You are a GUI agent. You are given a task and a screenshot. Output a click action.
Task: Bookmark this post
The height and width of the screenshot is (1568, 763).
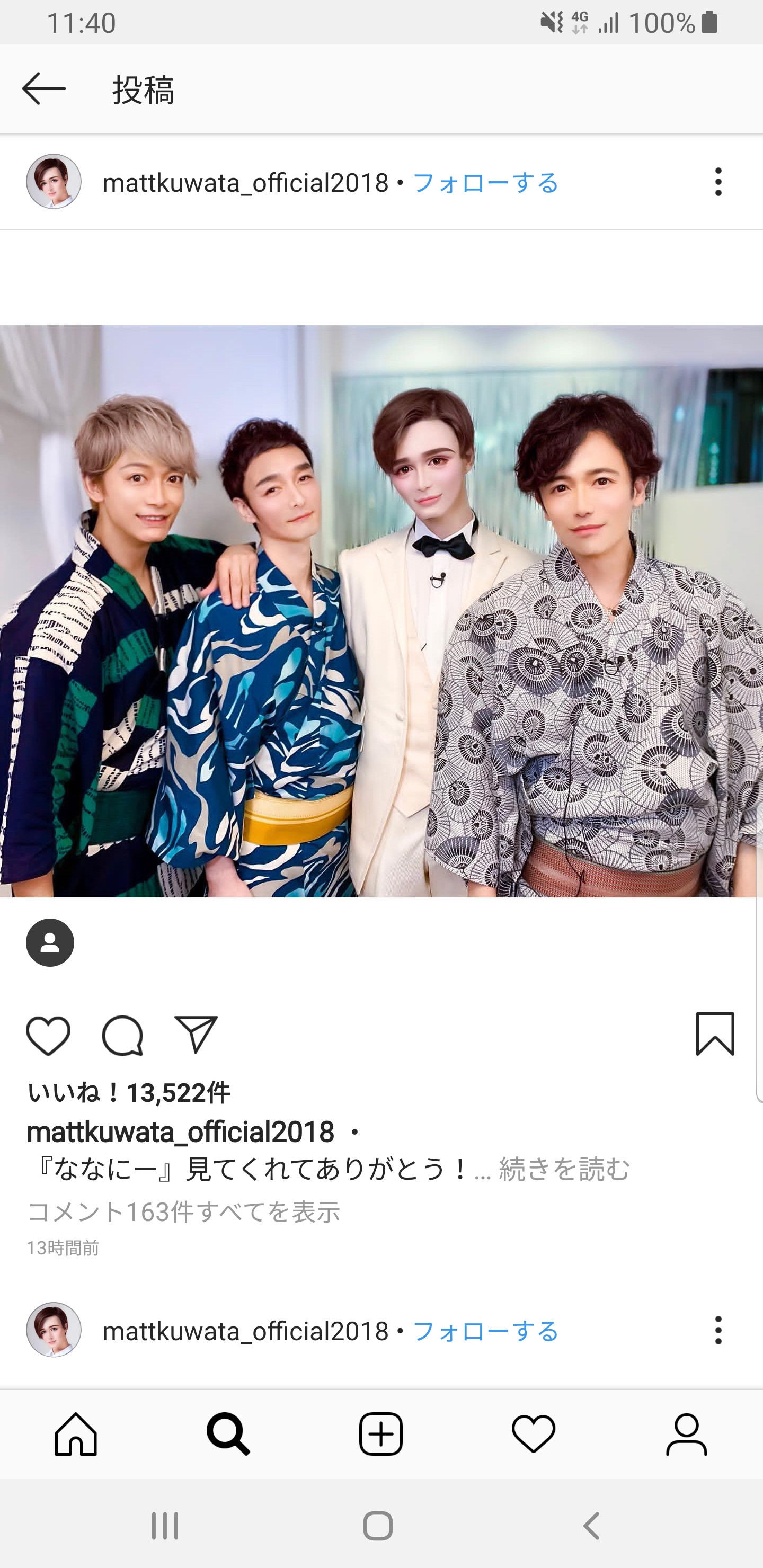(x=715, y=1034)
